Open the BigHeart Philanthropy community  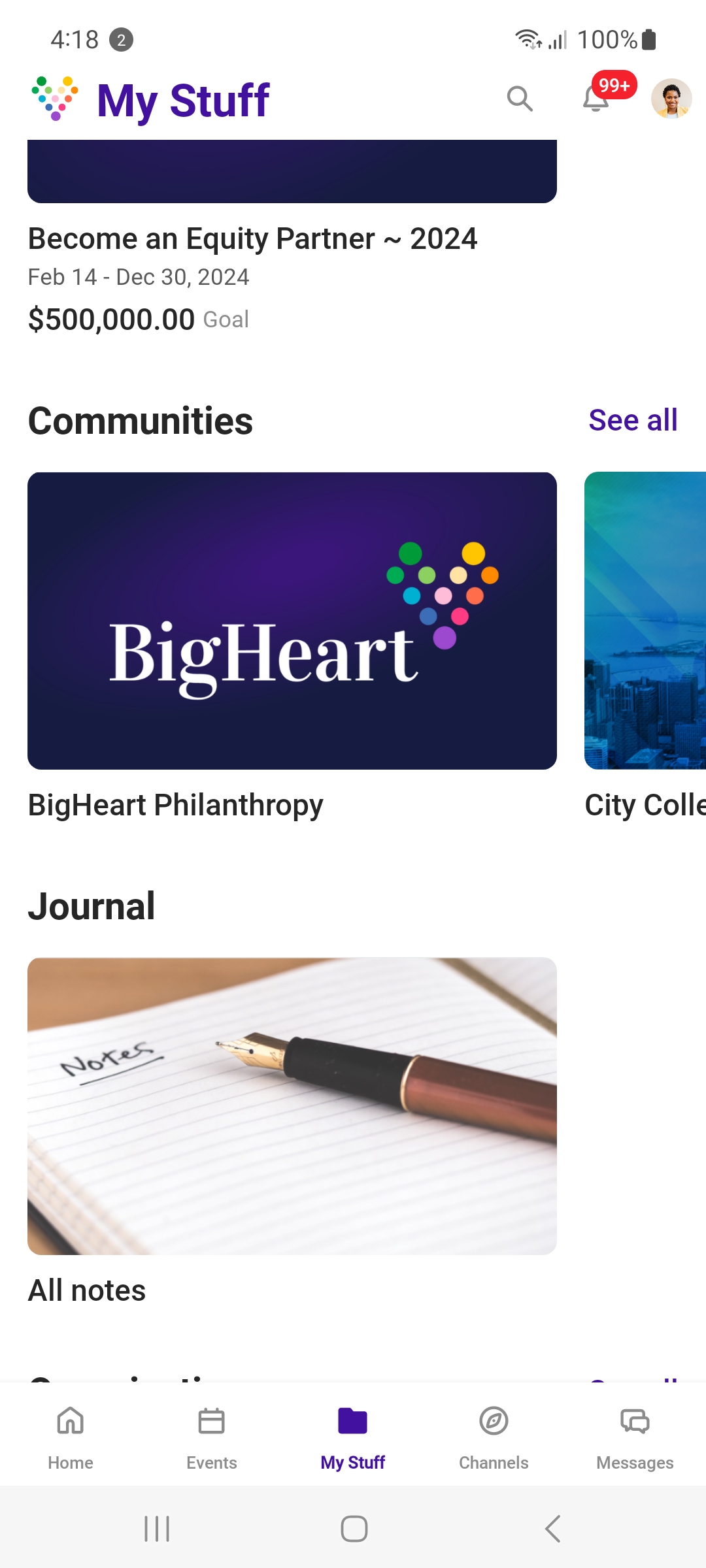point(292,646)
